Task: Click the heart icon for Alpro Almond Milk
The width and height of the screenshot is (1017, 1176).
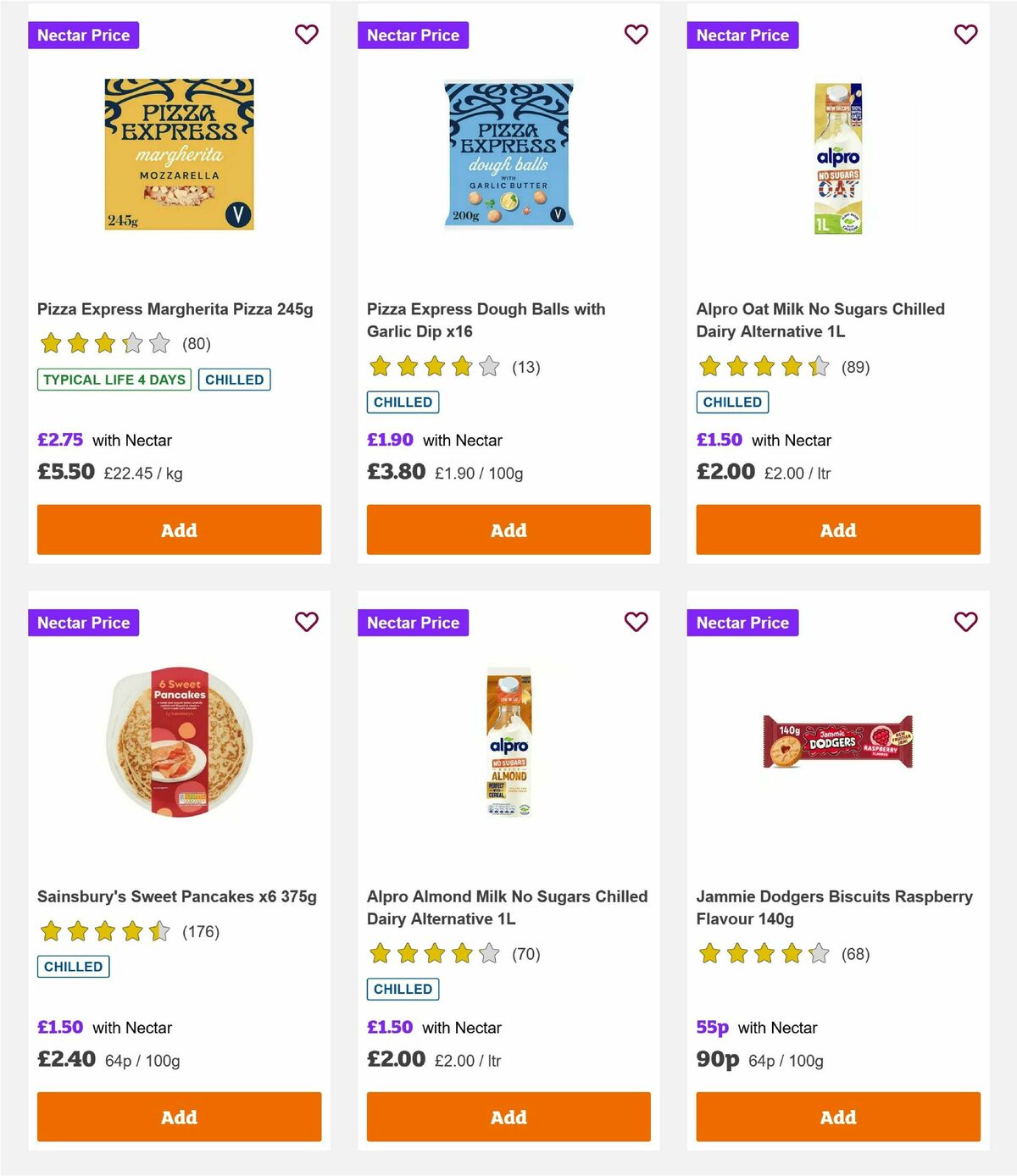Action: click(636, 622)
